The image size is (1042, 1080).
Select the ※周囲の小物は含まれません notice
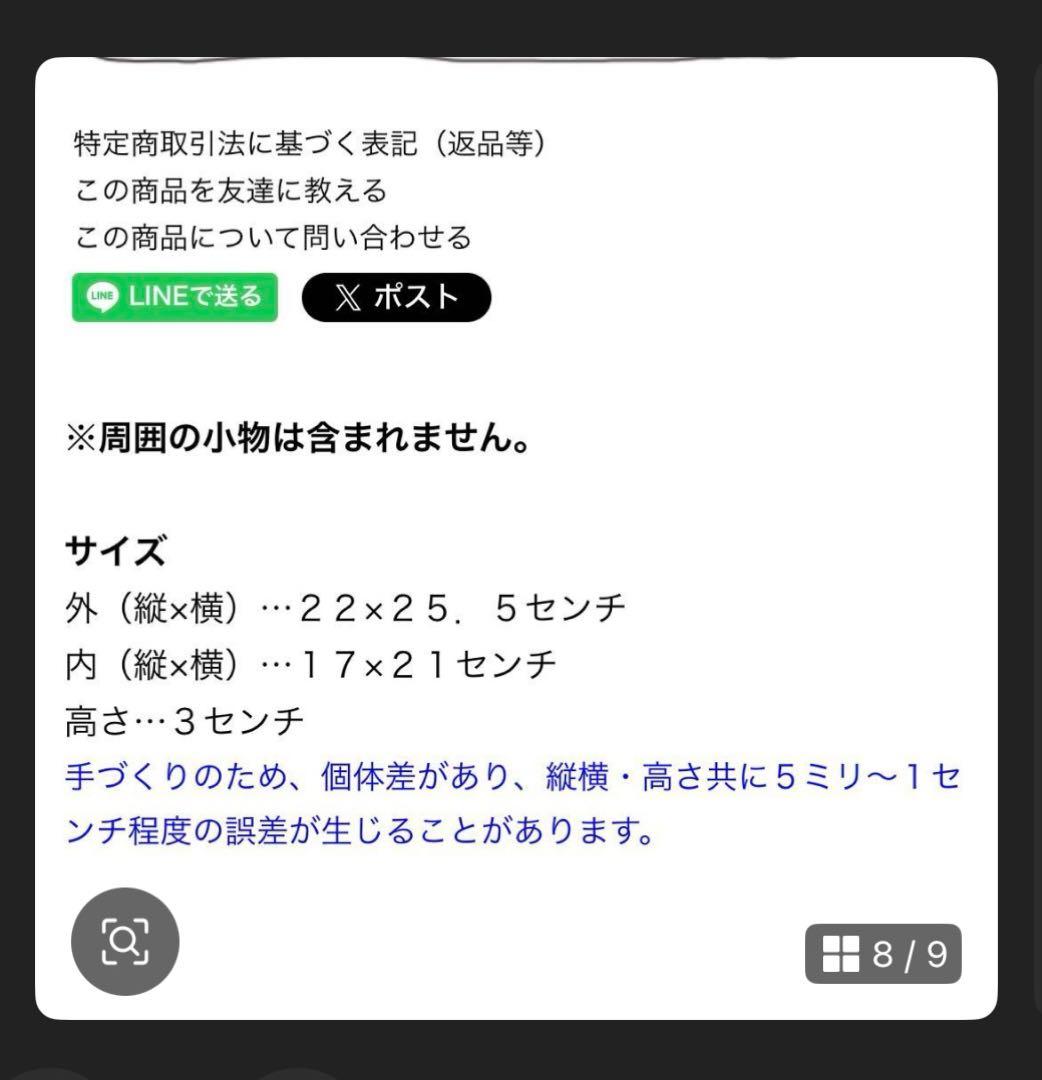[x=299, y=437]
